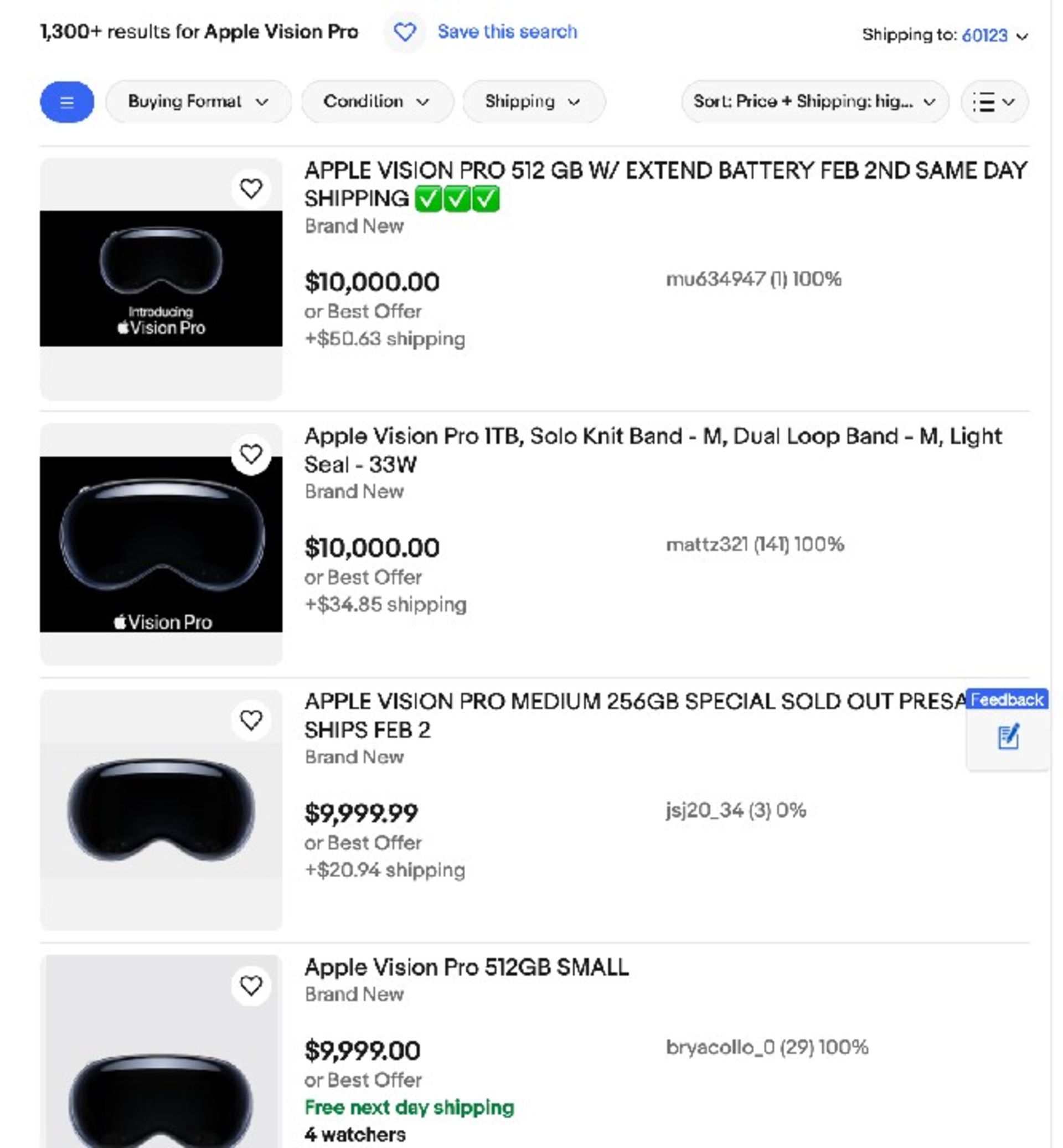The image size is (1063, 1148).
Task: Add the 1TB Solo Knit Band listing to watchlist
Action: tap(251, 455)
